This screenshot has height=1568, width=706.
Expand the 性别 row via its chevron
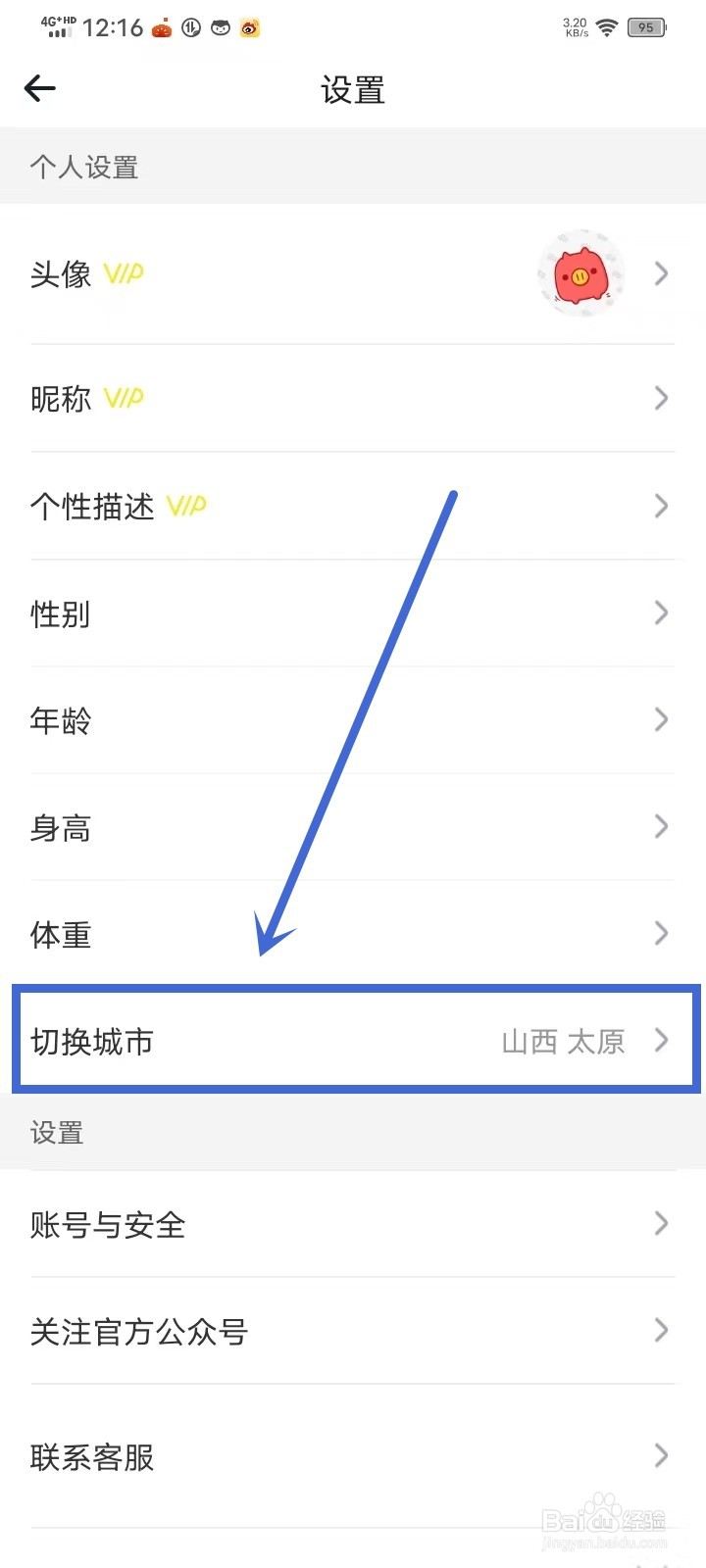[660, 612]
